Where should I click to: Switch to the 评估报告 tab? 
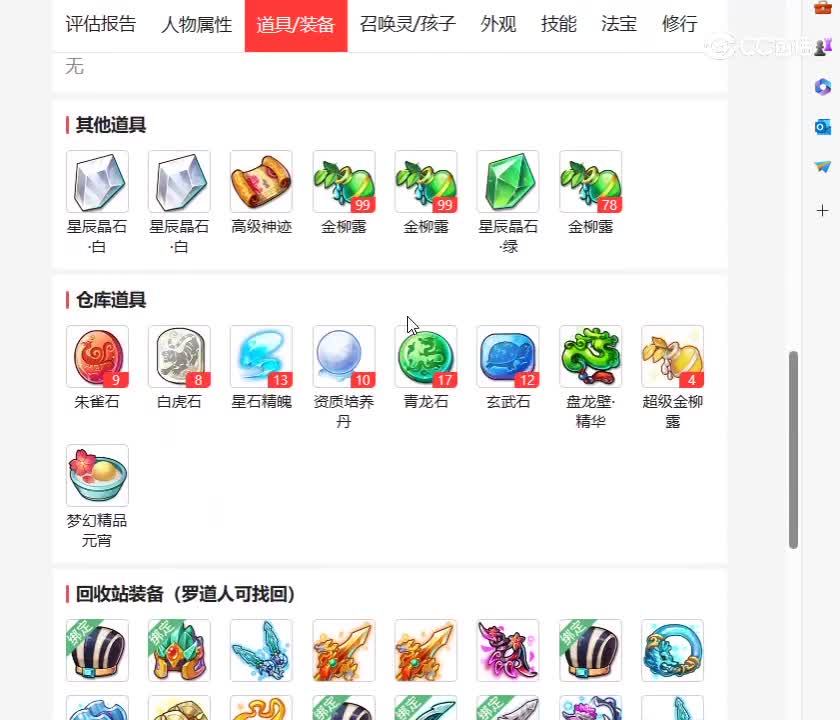[x=101, y=24]
